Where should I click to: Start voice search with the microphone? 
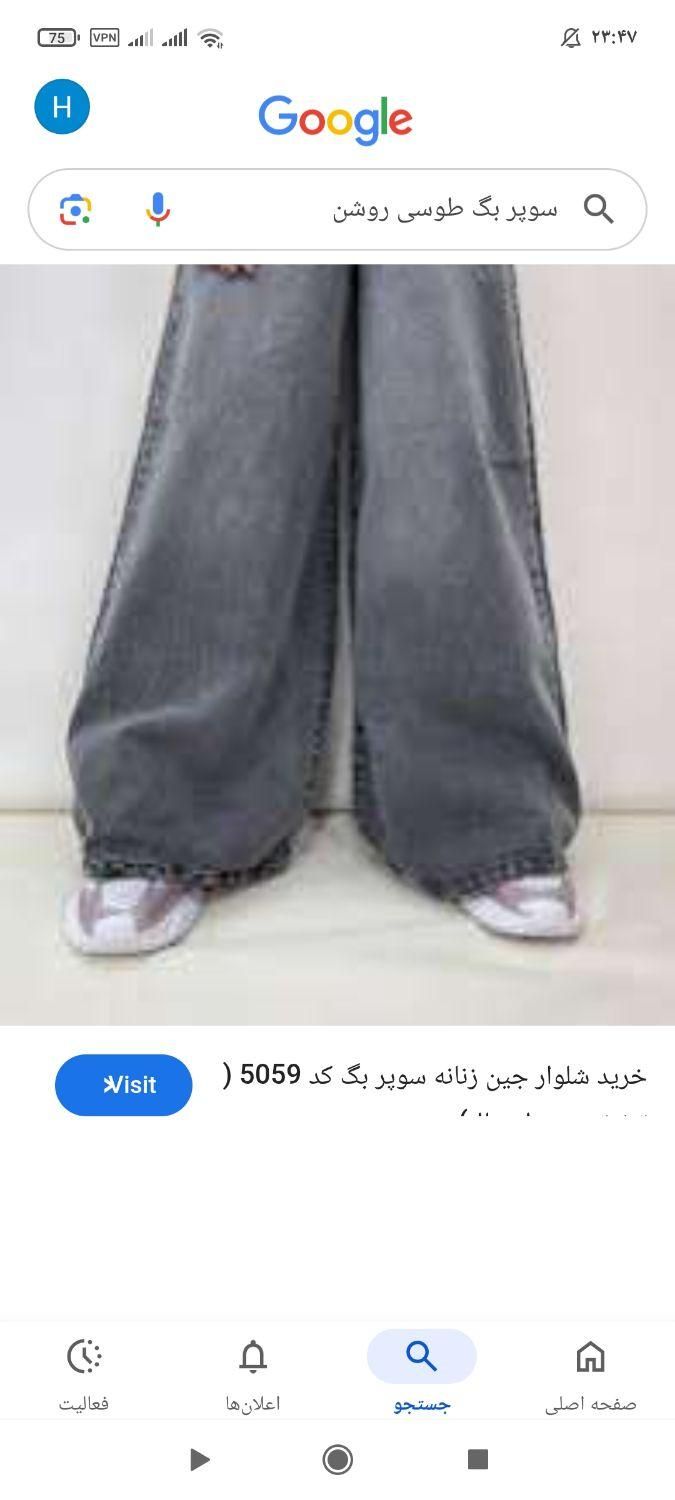(158, 210)
